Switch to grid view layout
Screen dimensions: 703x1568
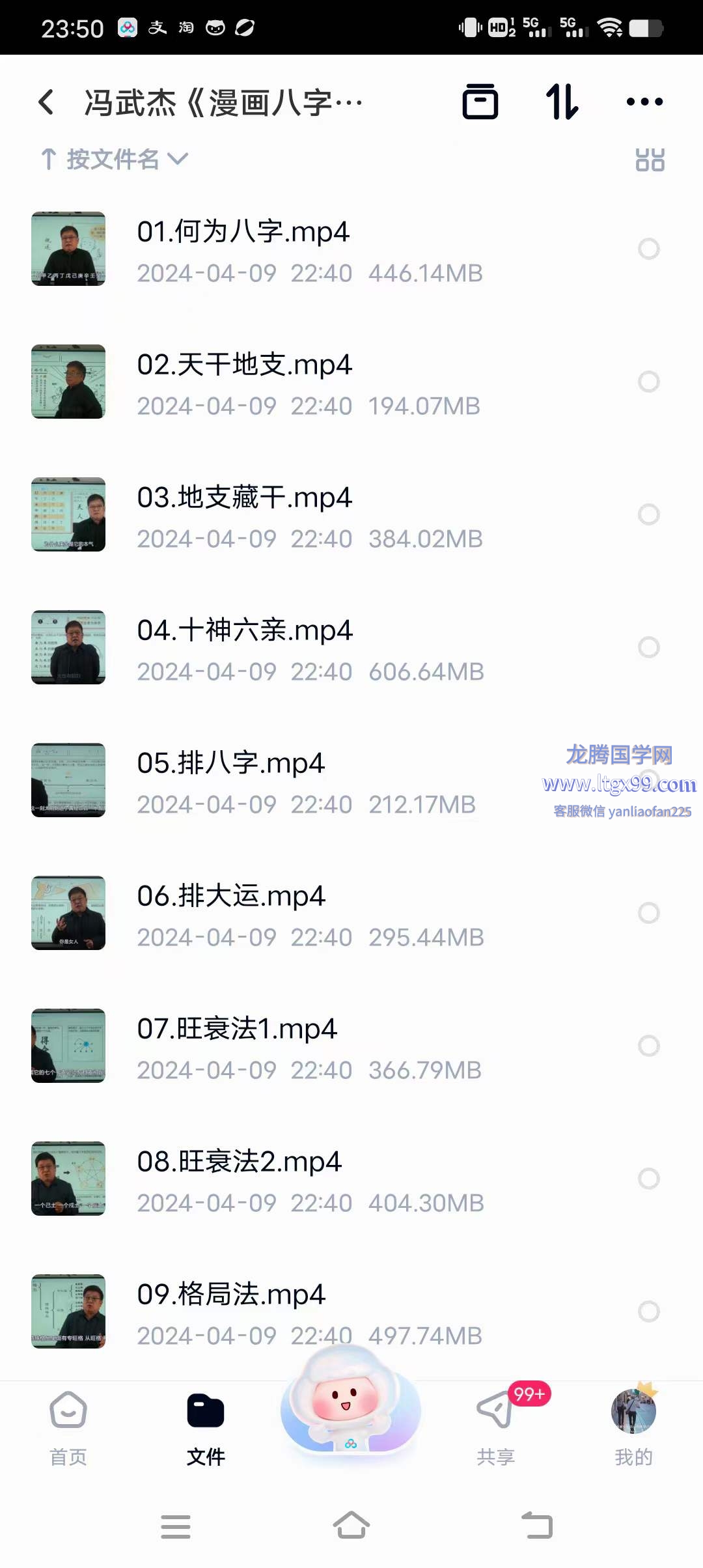click(x=650, y=160)
